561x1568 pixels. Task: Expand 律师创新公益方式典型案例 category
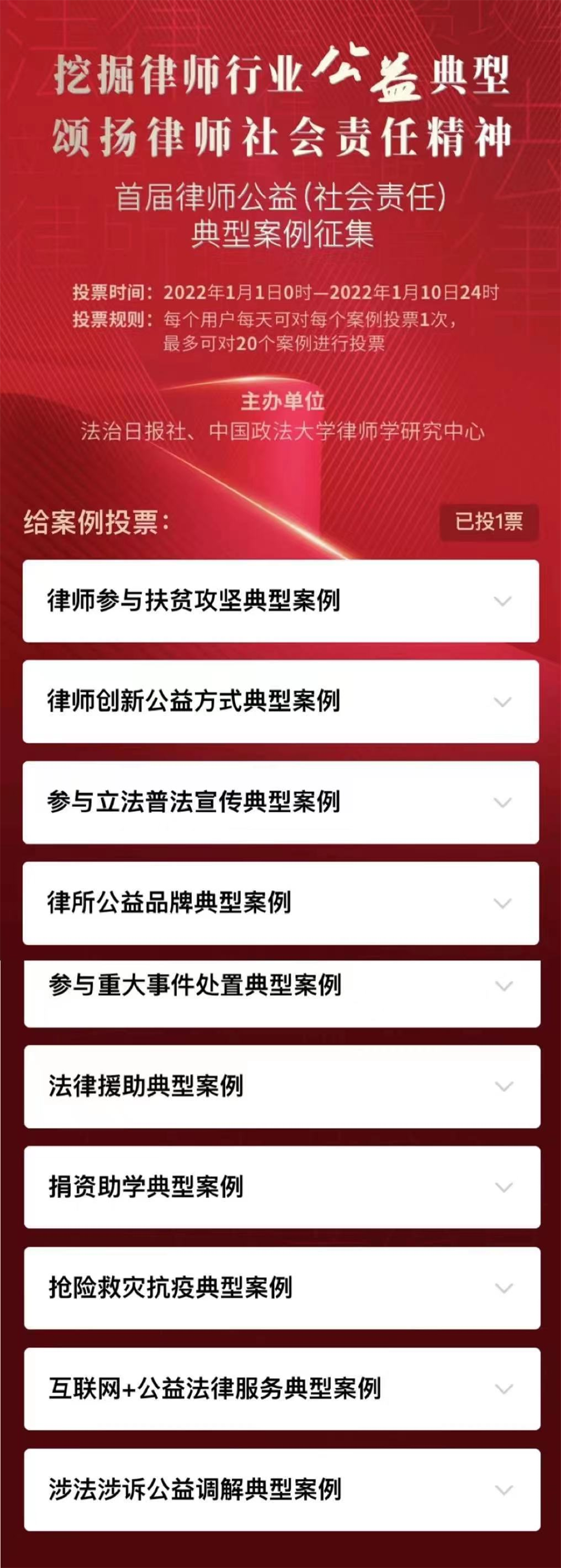tap(281, 701)
